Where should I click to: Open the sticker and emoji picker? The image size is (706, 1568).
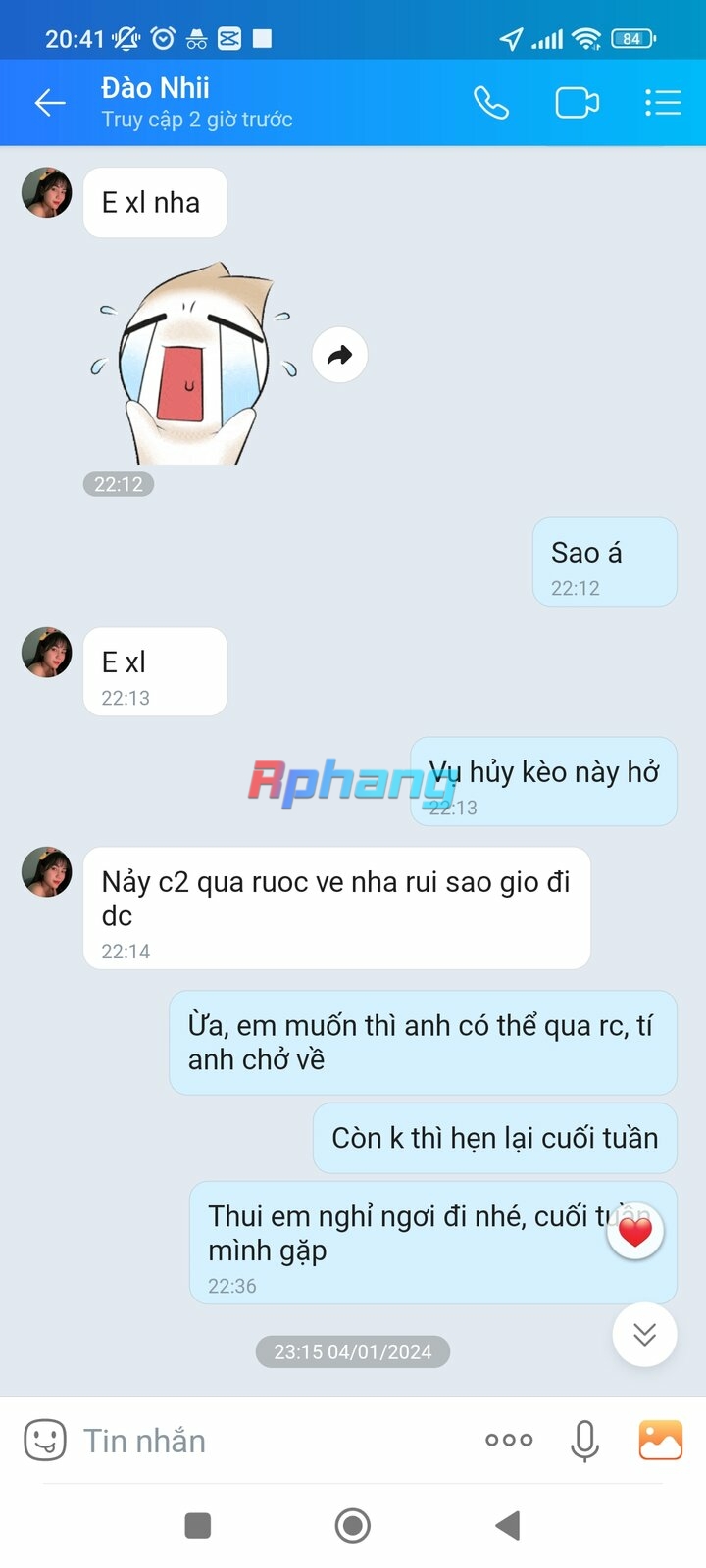point(45,1441)
